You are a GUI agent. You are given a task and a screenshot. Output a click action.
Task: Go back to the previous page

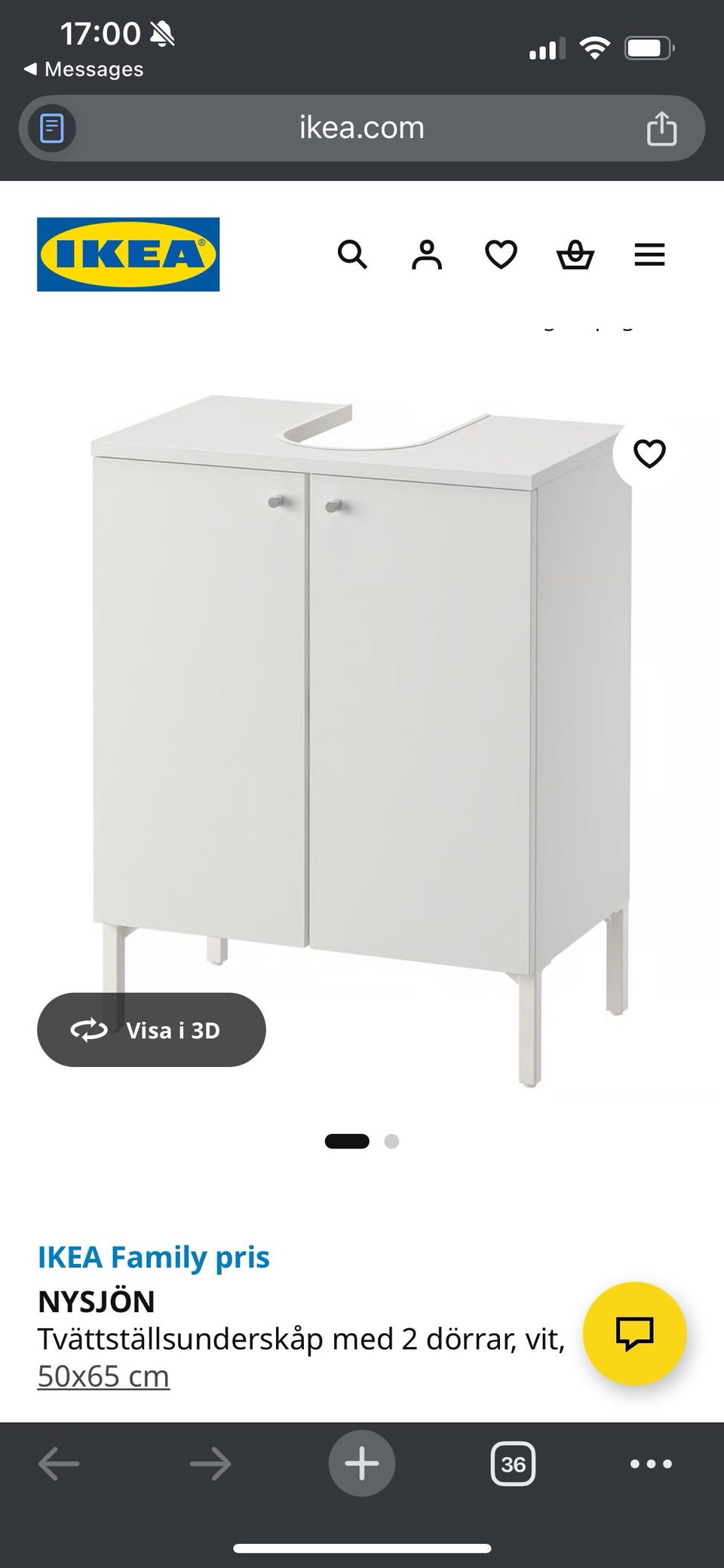pos(59,1465)
